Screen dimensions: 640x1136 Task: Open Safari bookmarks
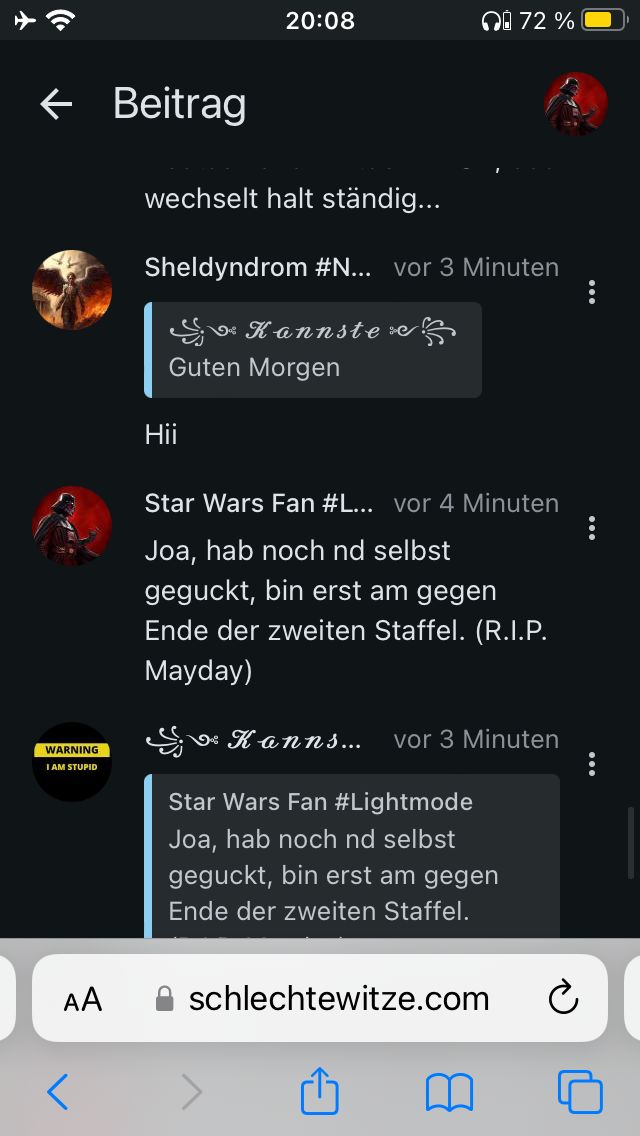point(449,1092)
